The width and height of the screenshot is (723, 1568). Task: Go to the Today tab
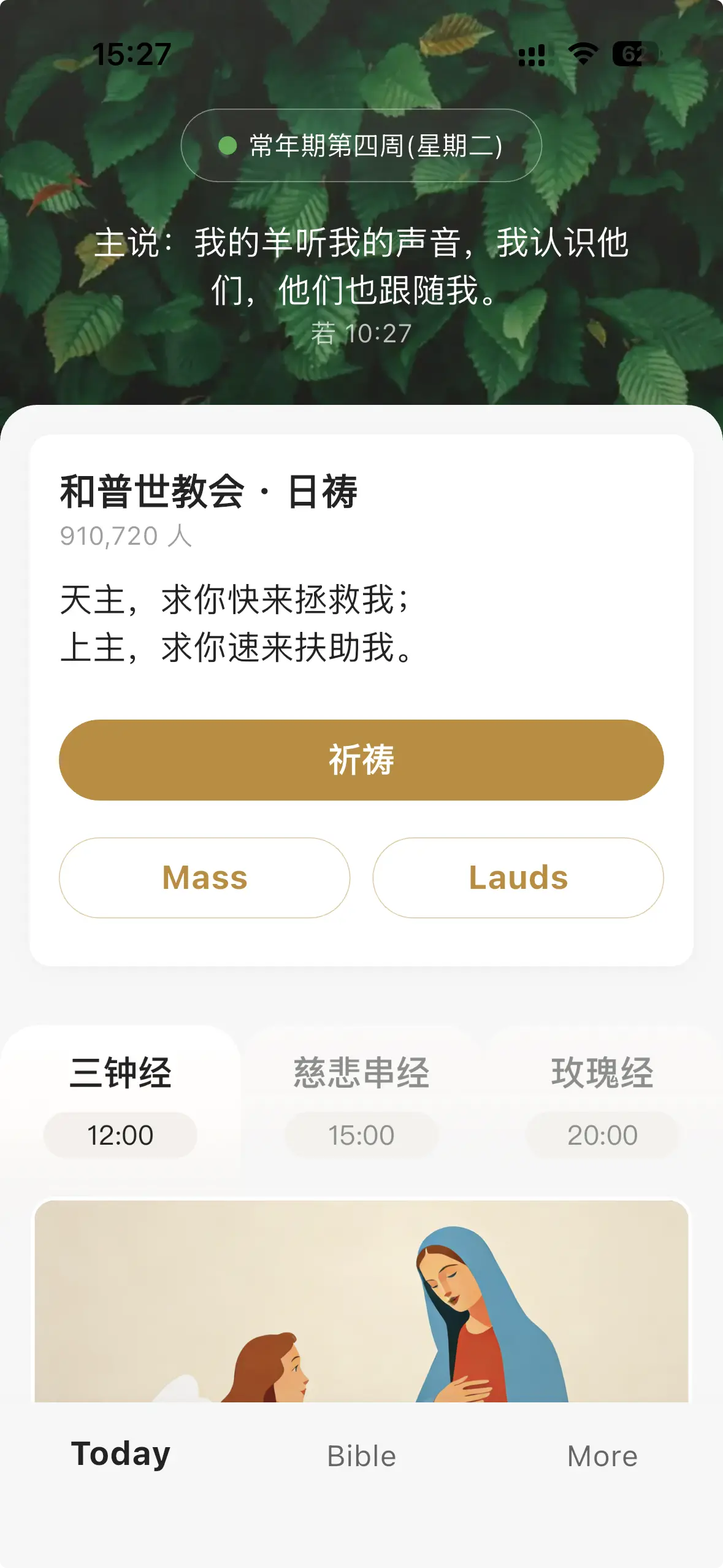tap(120, 1455)
